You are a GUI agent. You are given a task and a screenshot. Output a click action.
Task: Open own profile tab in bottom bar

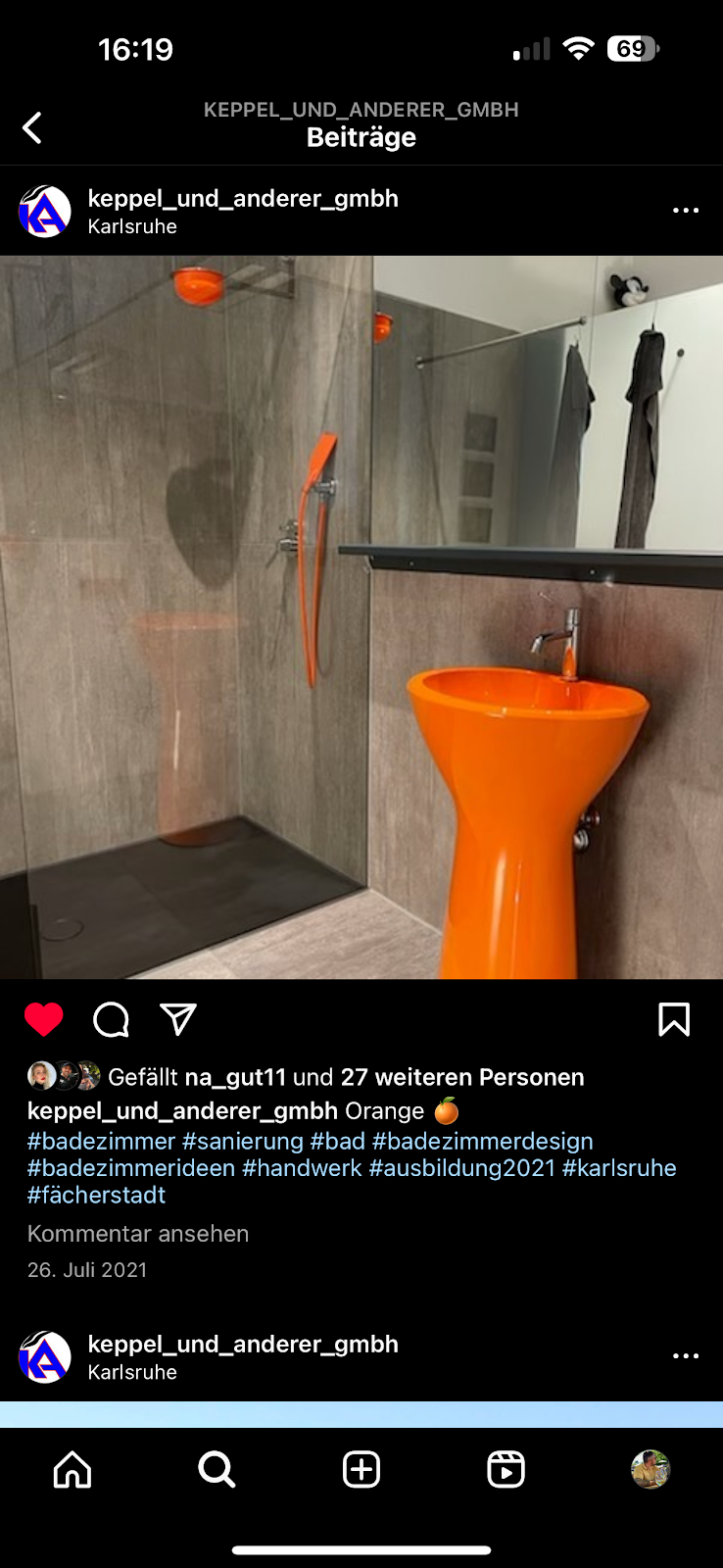coord(650,1469)
